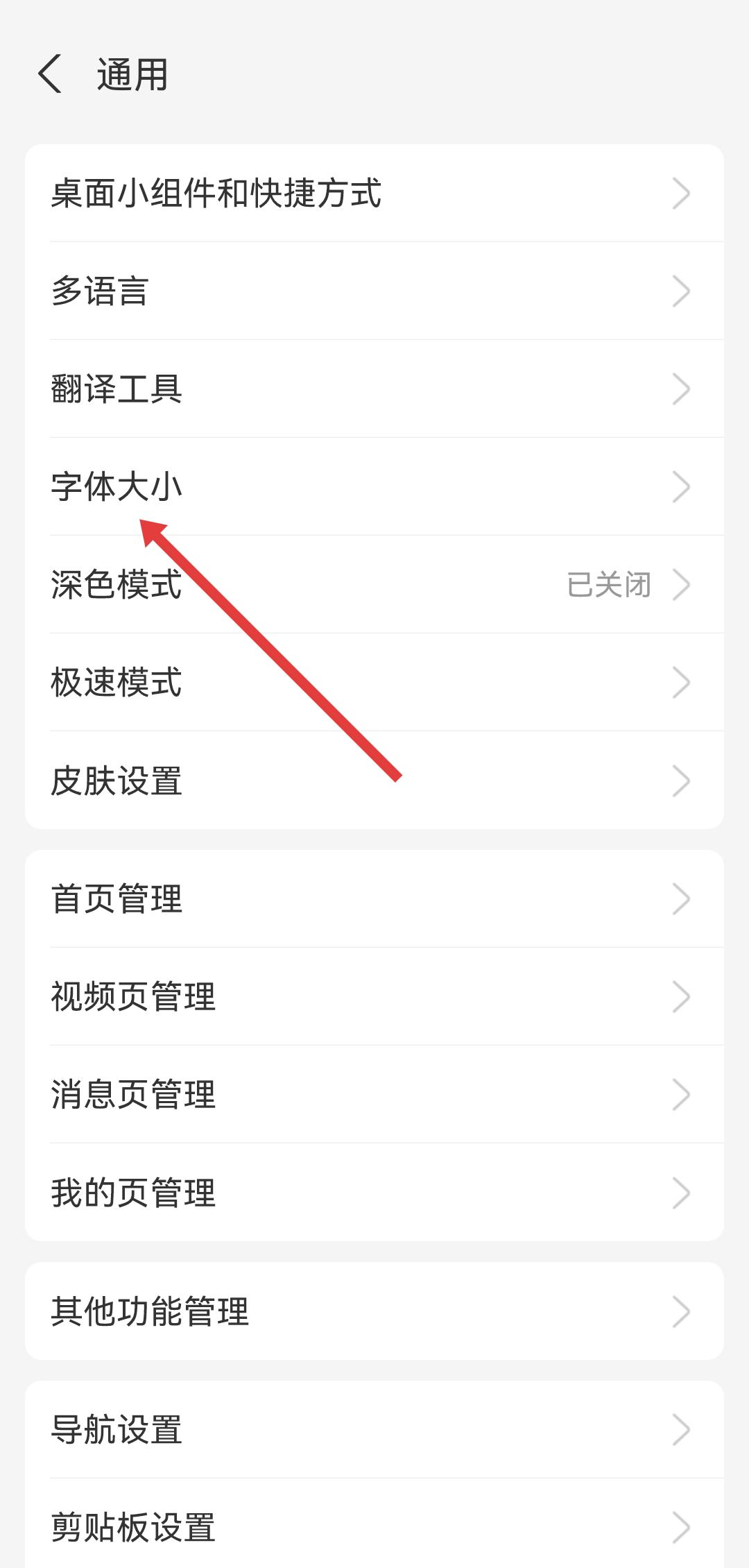Viewport: 749px width, 1568px height.
Task: Open the 多语言 option
Action: 374,291
